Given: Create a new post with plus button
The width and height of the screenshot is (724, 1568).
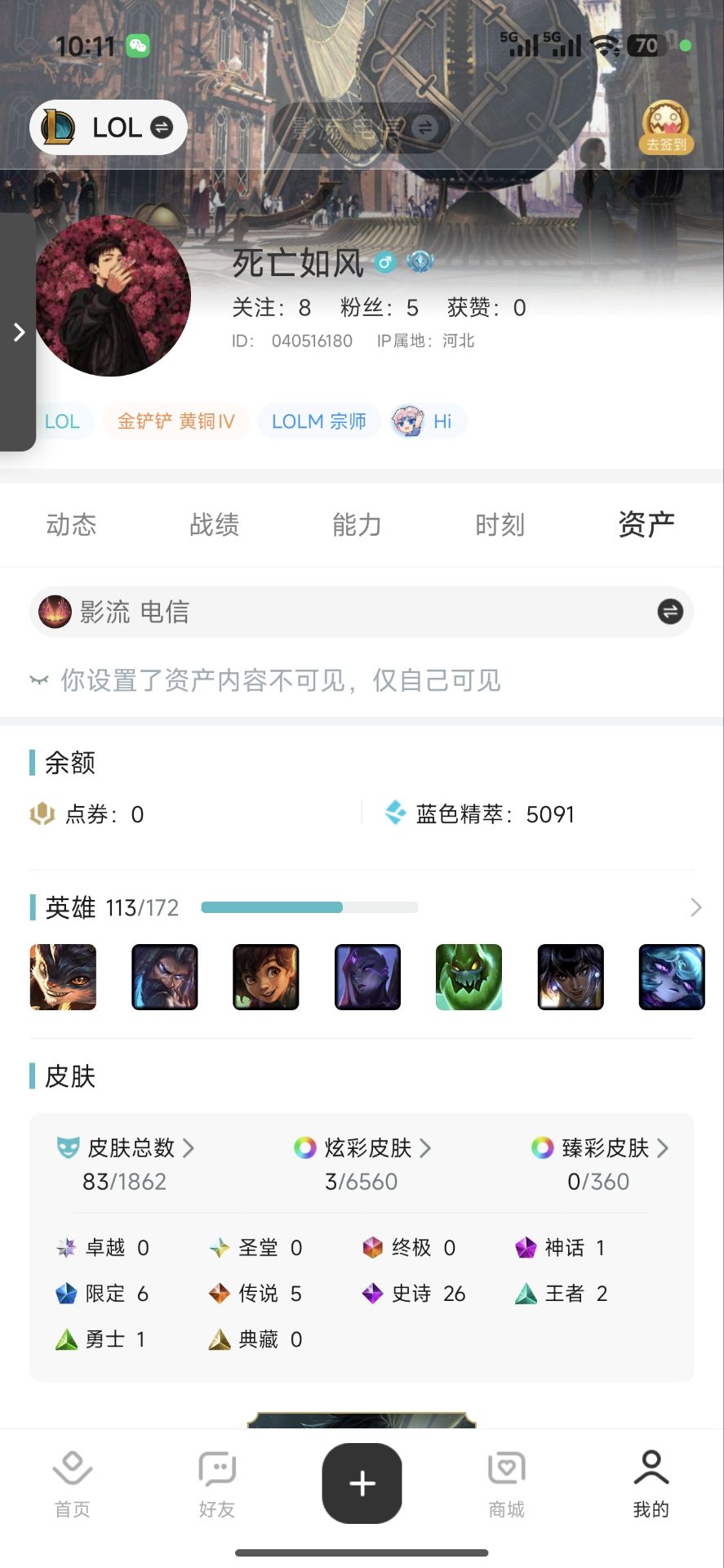Looking at the screenshot, I should [x=362, y=1483].
